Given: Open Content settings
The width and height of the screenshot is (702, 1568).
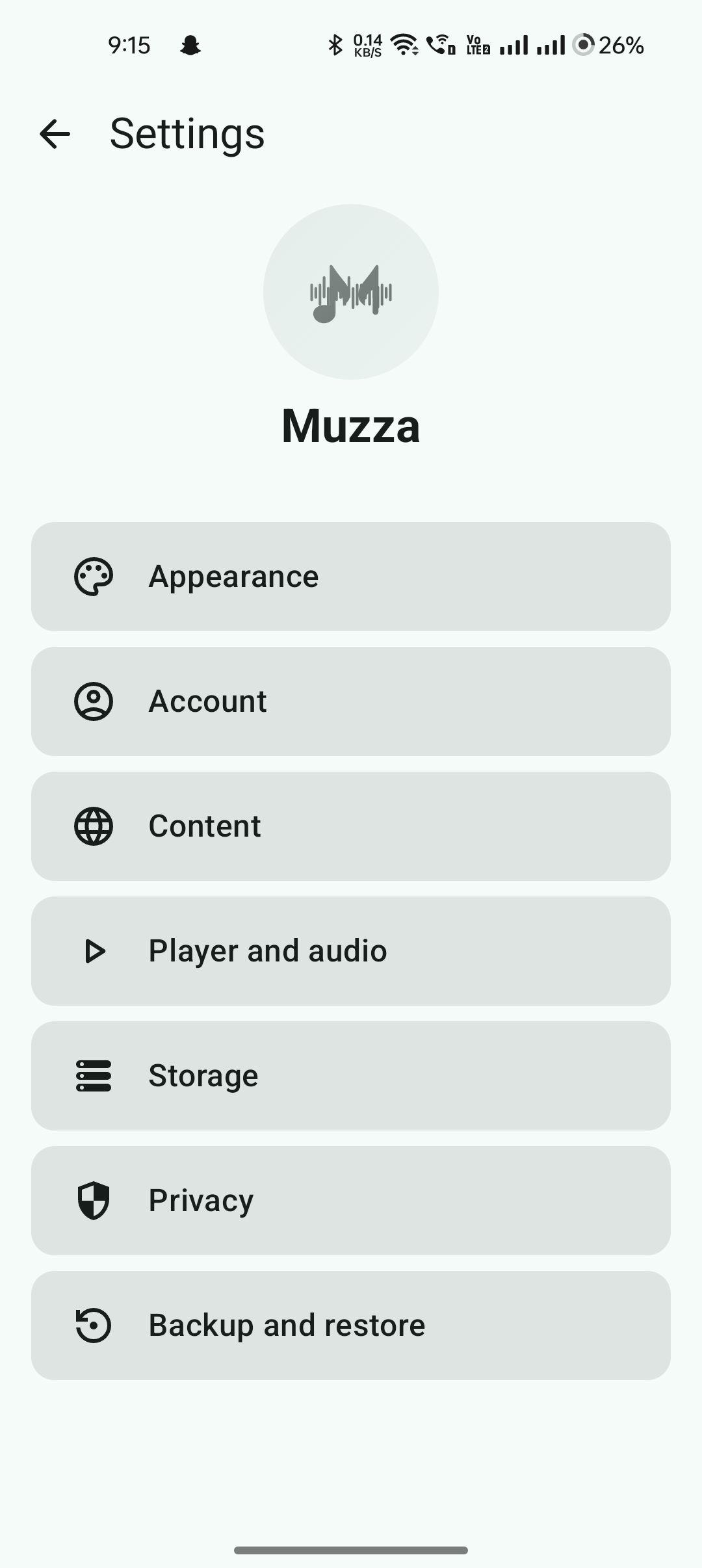Looking at the screenshot, I should (351, 826).
